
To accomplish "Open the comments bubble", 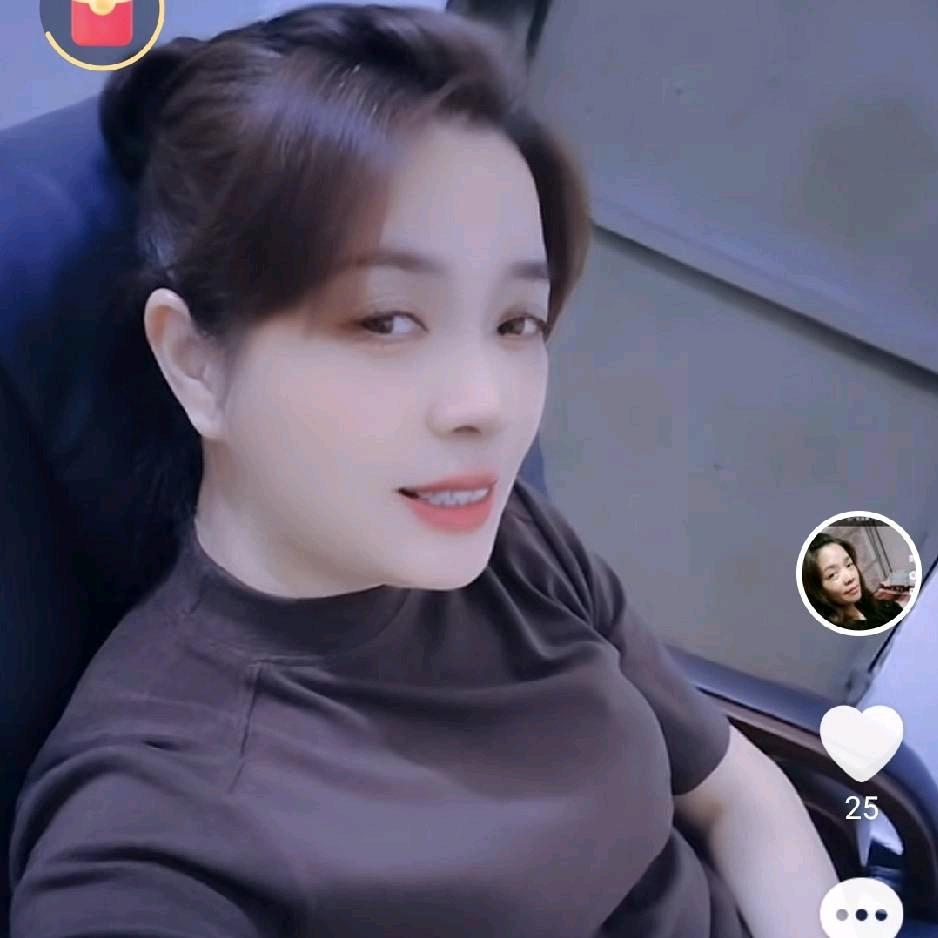I will pyautogui.click(x=861, y=911).
